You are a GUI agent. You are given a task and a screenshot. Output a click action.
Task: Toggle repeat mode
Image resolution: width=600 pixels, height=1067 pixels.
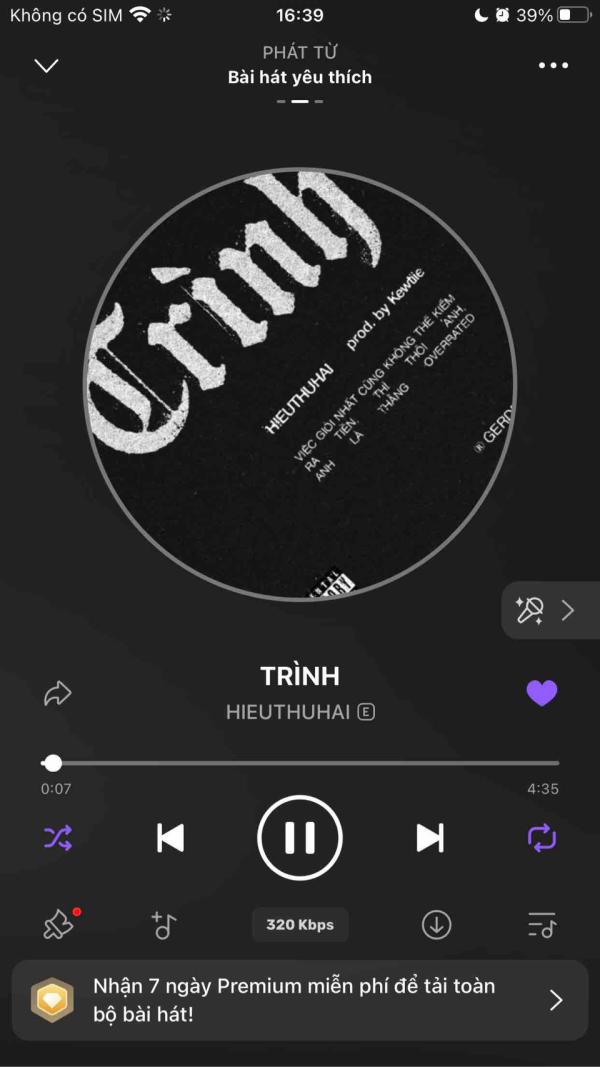click(x=542, y=838)
